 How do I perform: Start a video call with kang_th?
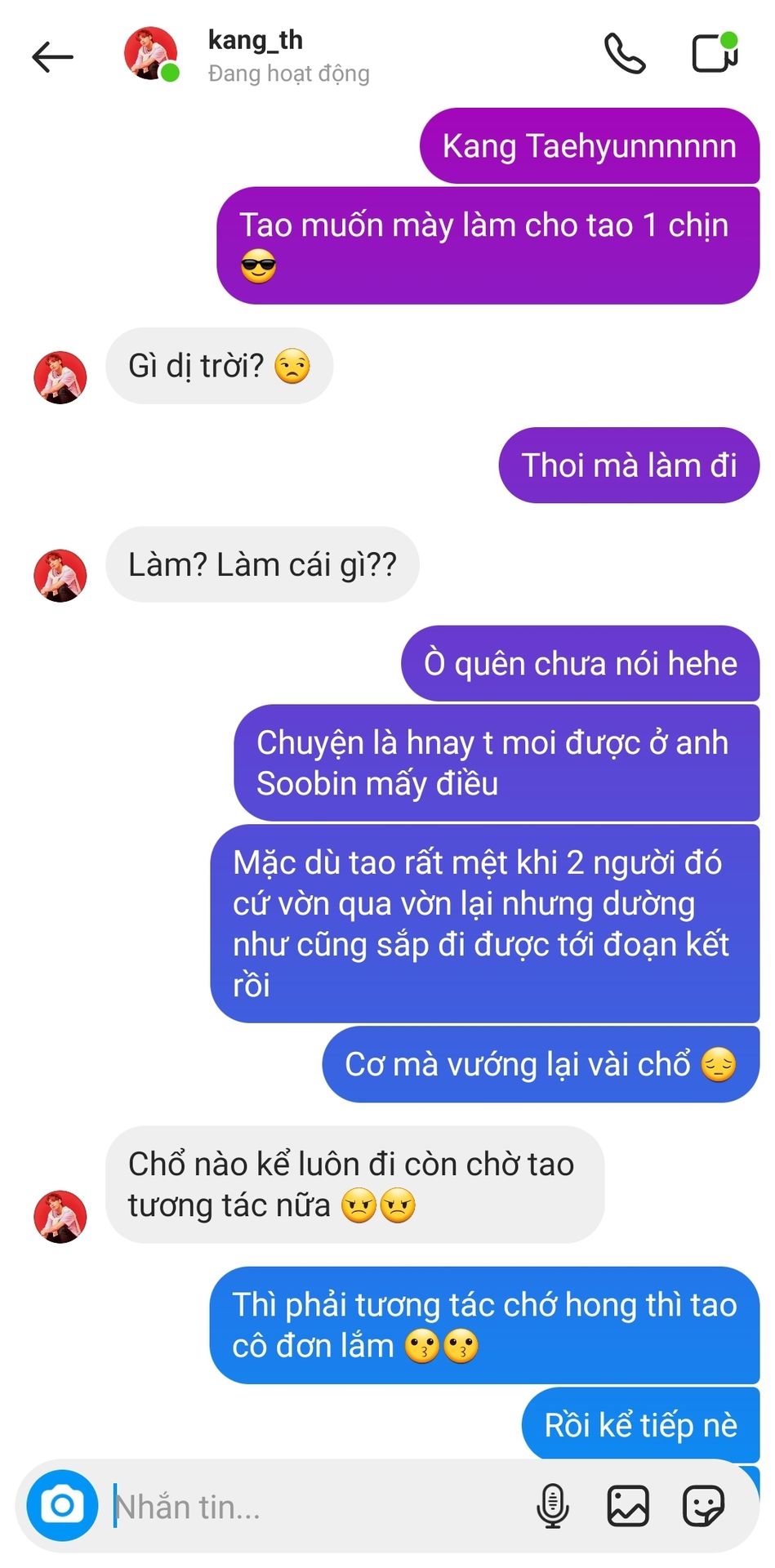click(715, 53)
